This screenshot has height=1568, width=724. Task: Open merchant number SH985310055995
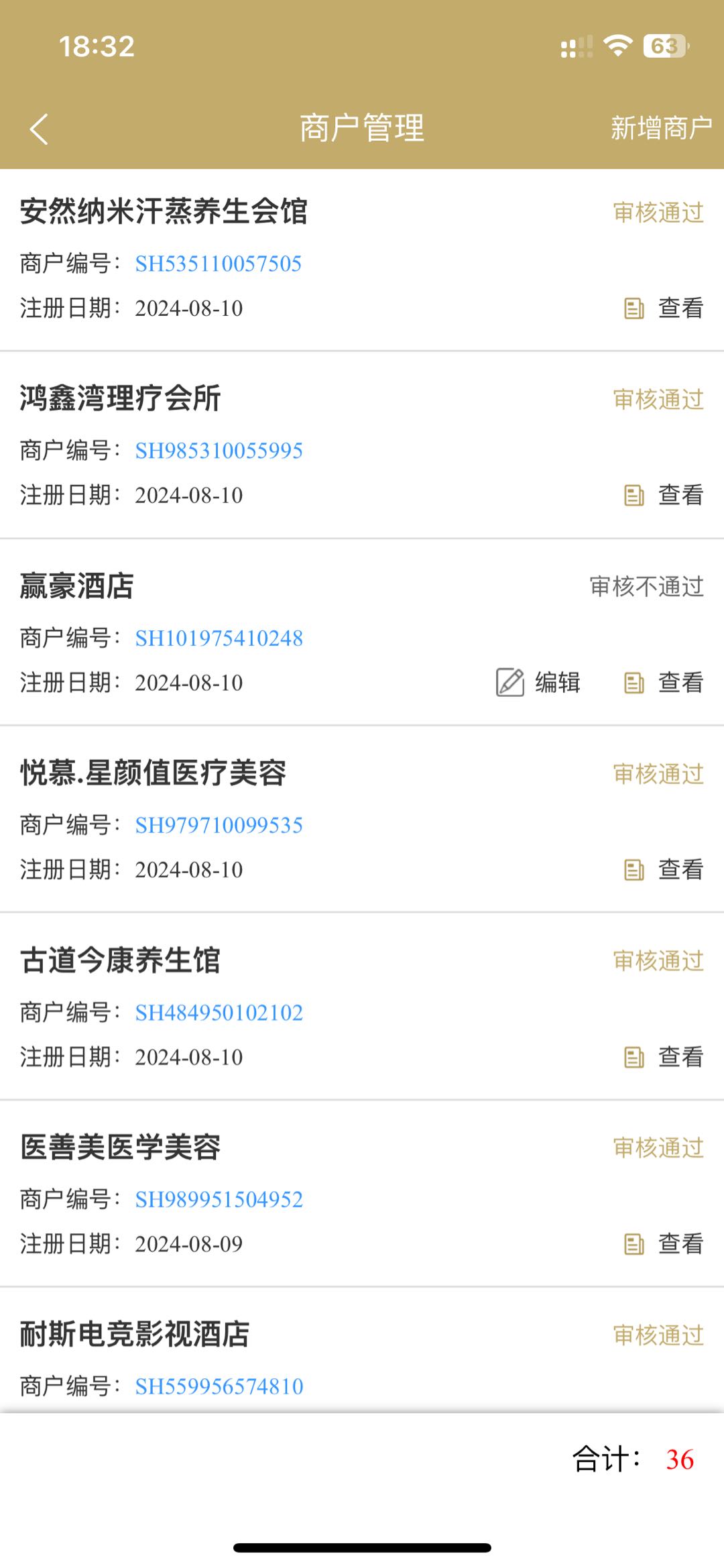[x=219, y=451]
